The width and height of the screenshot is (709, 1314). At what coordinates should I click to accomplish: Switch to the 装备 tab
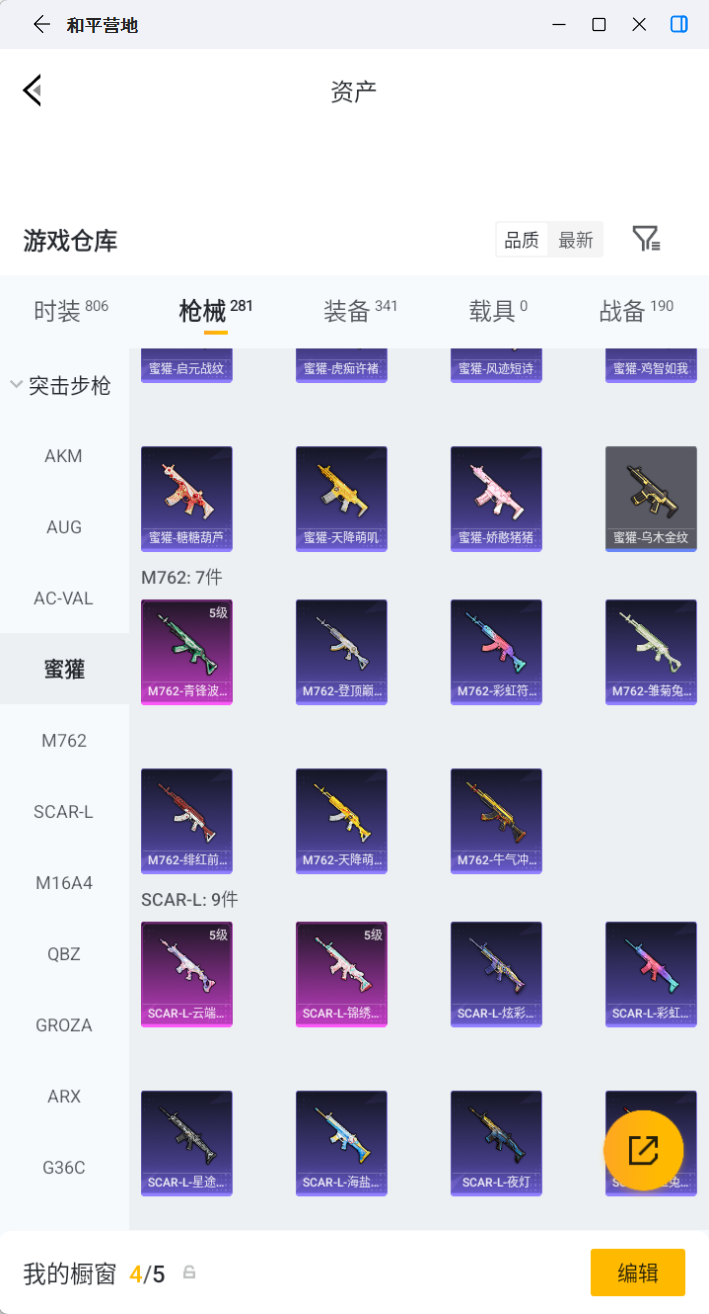click(x=360, y=311)
